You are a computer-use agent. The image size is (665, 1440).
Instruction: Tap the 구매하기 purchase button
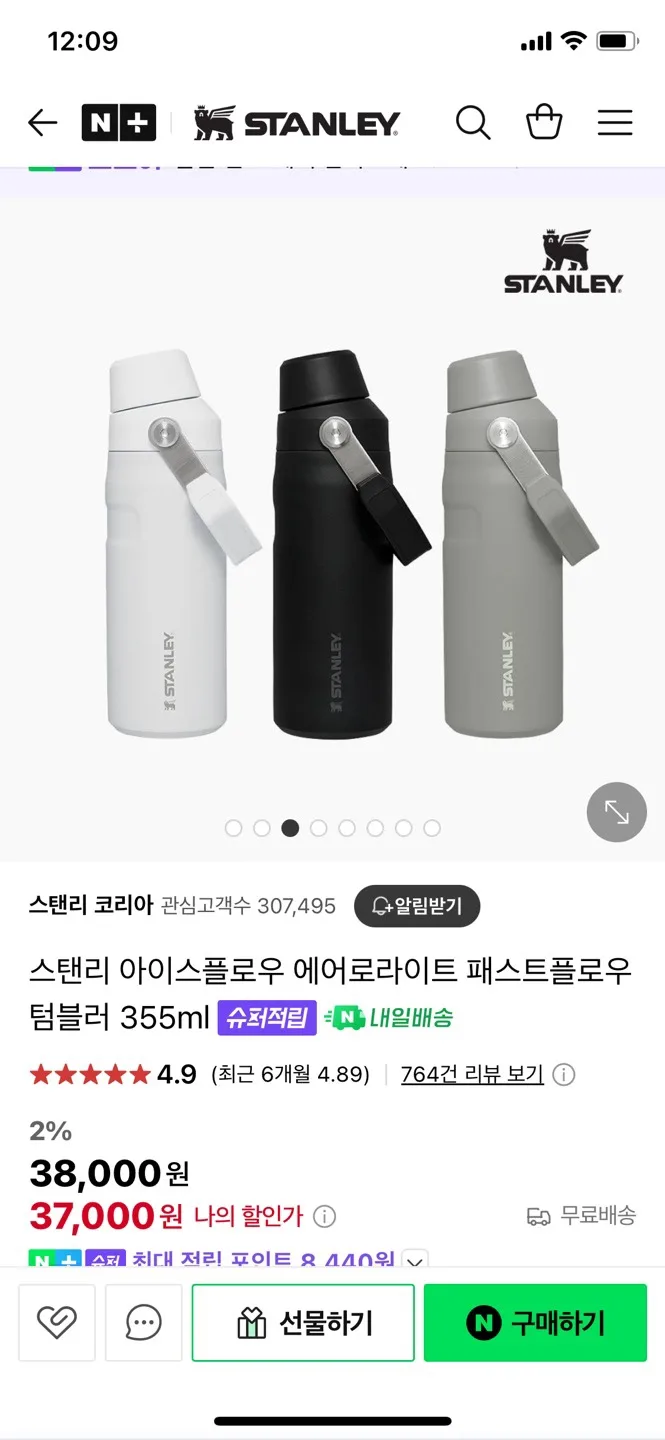[x=535, y=1323]
